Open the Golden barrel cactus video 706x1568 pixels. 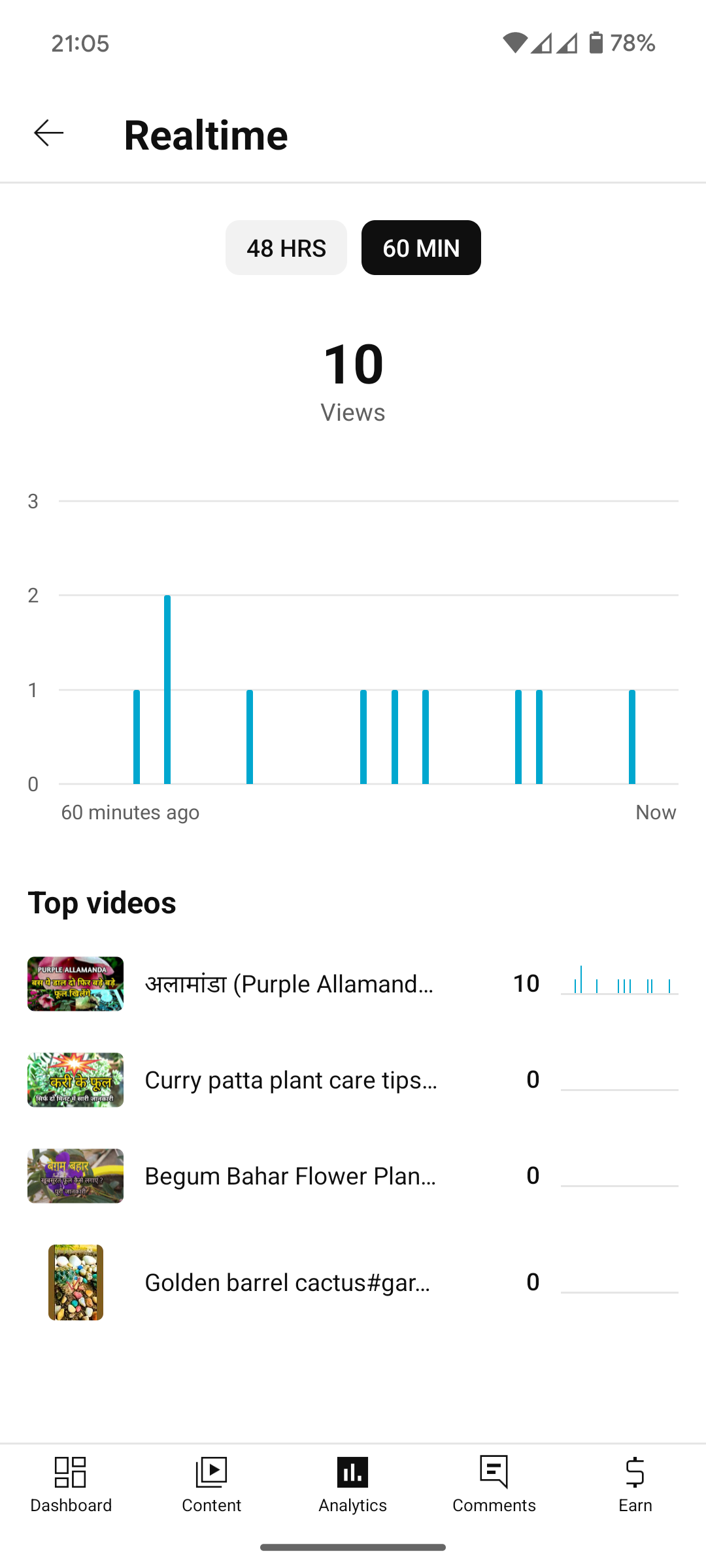(288, 1282)
